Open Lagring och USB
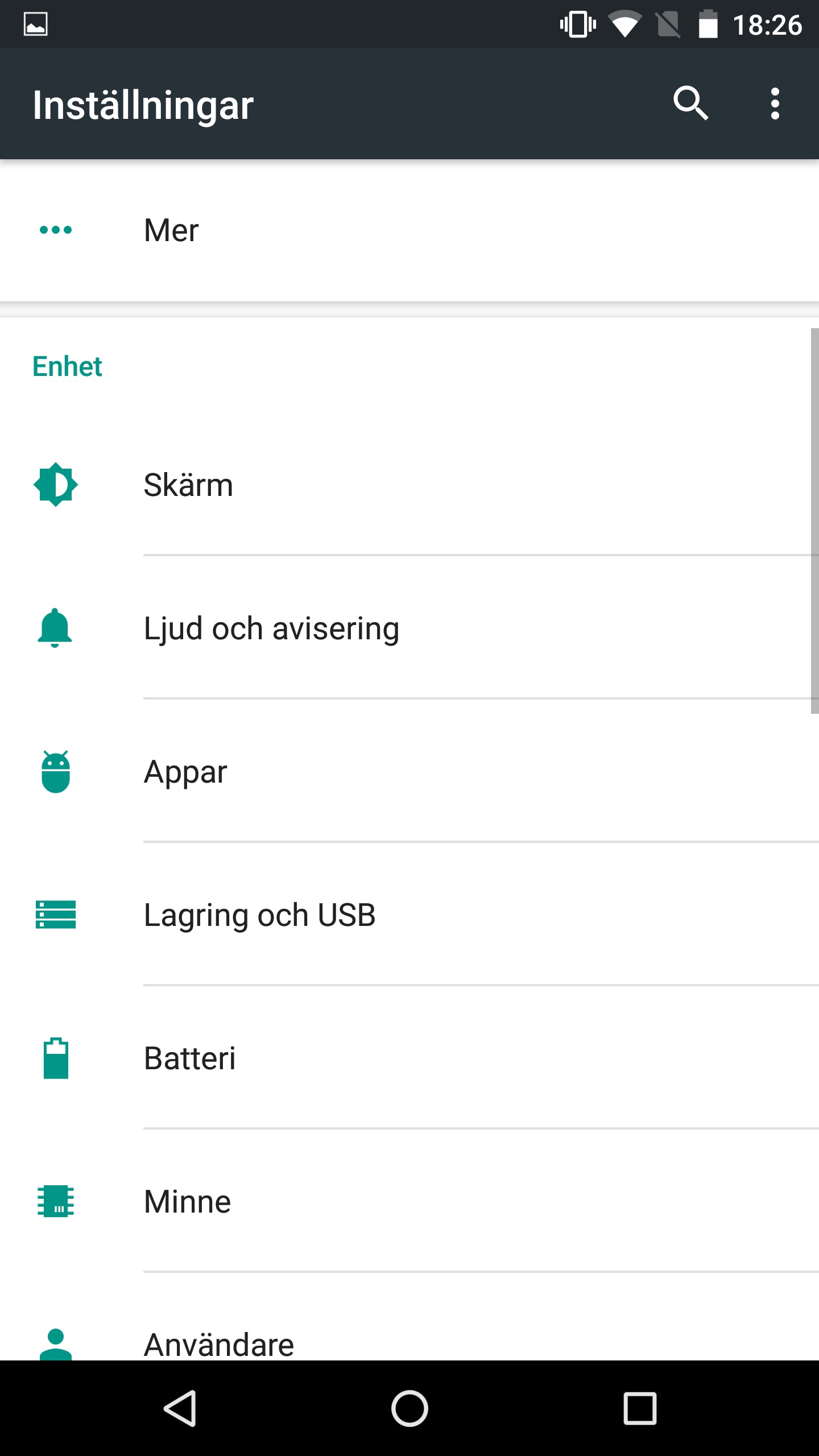 pos(409,915)
